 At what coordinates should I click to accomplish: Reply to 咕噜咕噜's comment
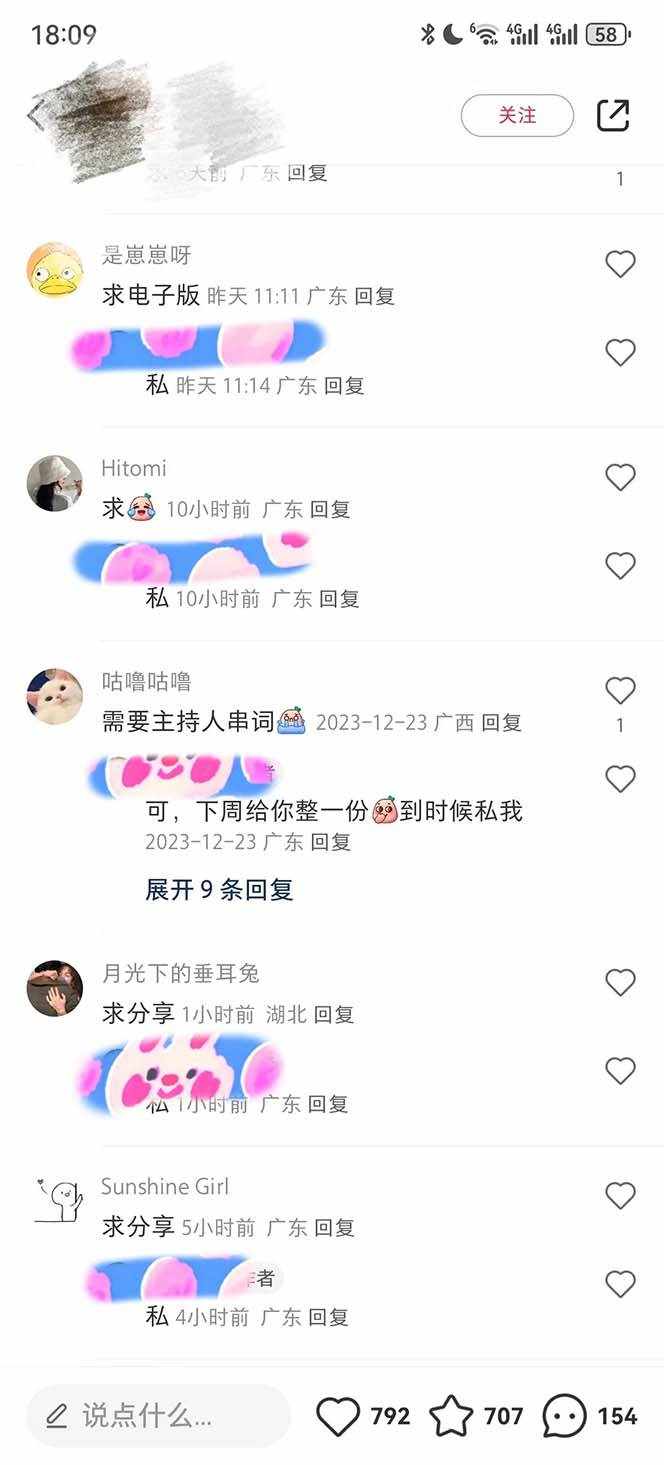[x=502, y=722]
